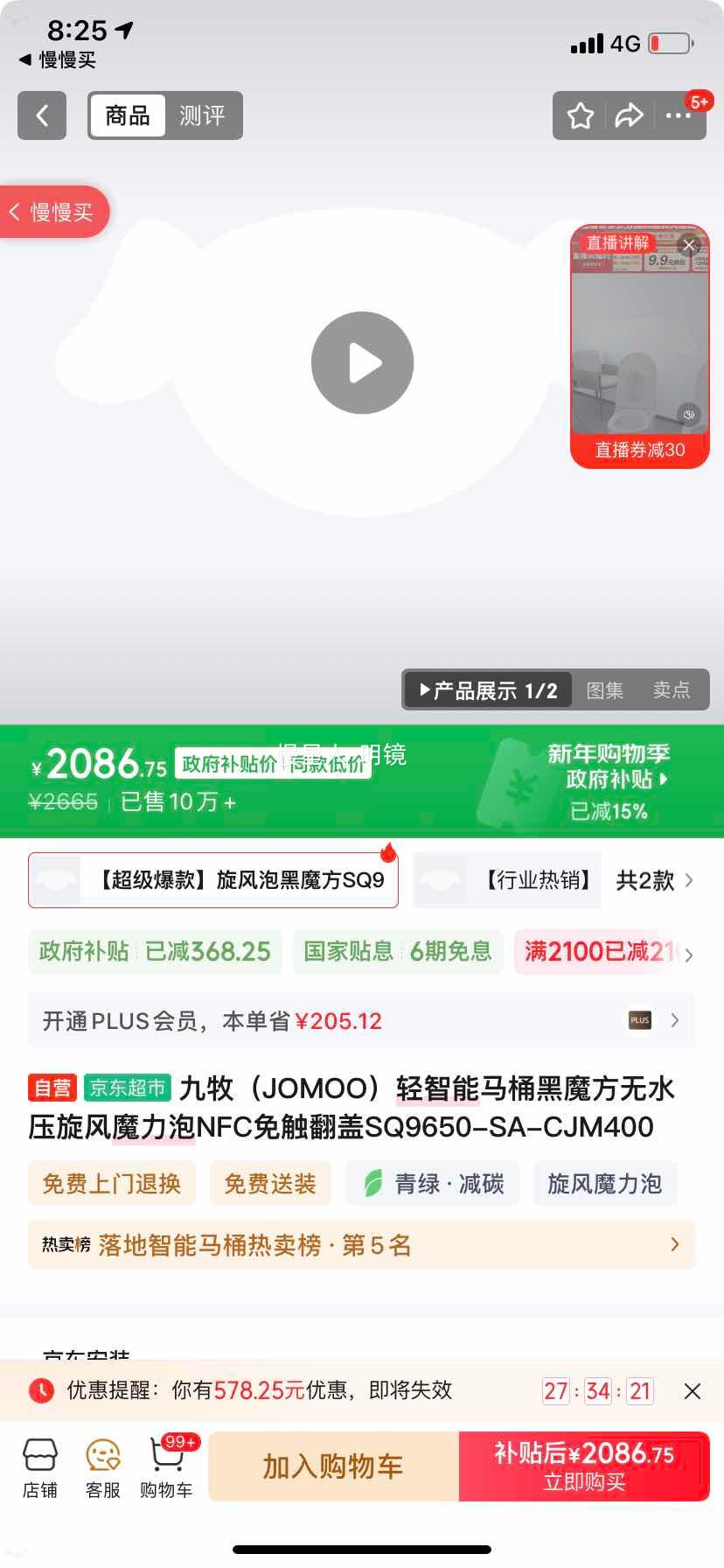This screenshot has height=1568, width=724.
Task: Play the product showcase video
Action: point(362,362)
